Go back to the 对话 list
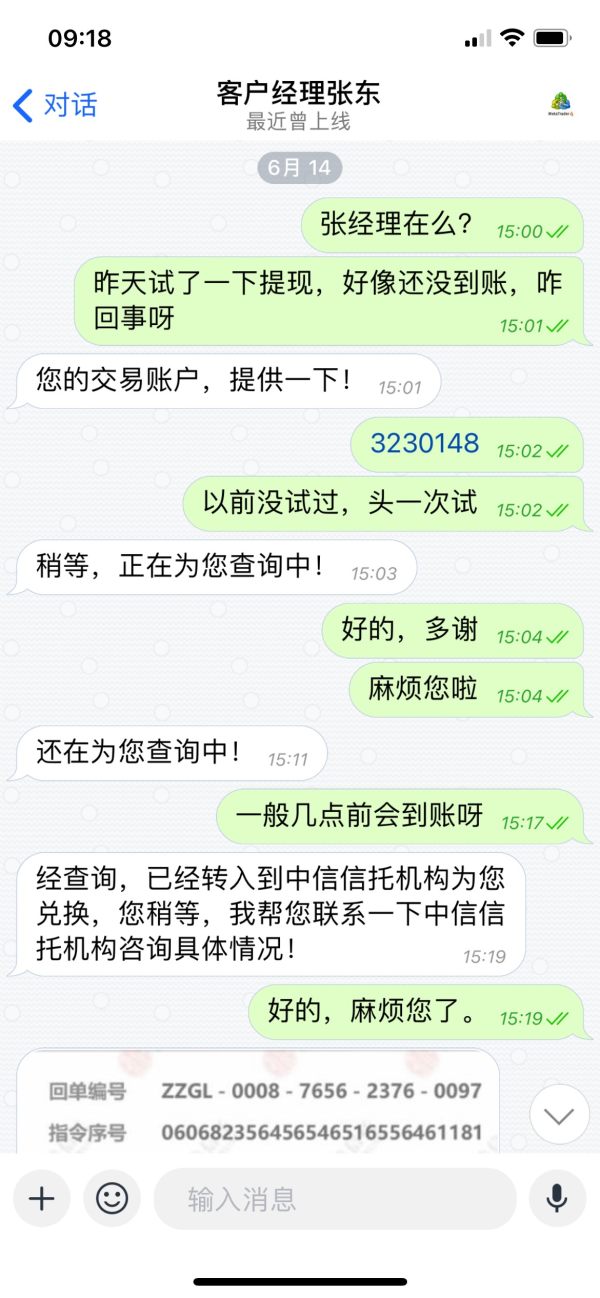The width and height of the screenshot is (600, 1298). [55, 105]
